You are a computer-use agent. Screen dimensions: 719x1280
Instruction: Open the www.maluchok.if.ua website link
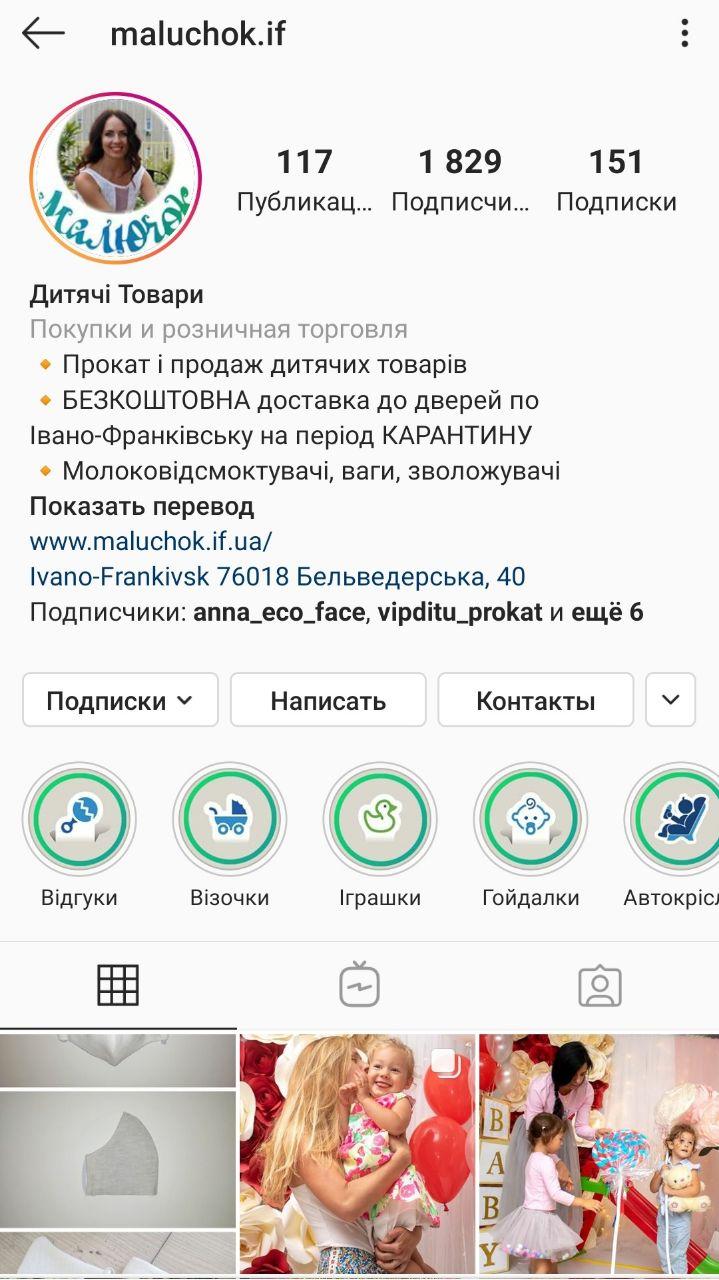(x=150, y=541)
